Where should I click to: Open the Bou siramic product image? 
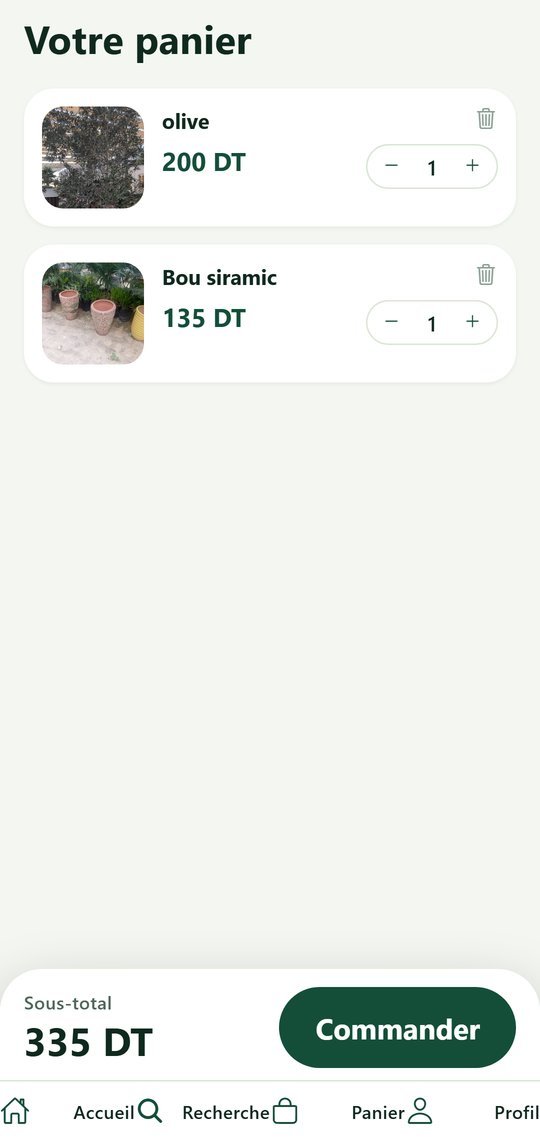pos(93,313)
